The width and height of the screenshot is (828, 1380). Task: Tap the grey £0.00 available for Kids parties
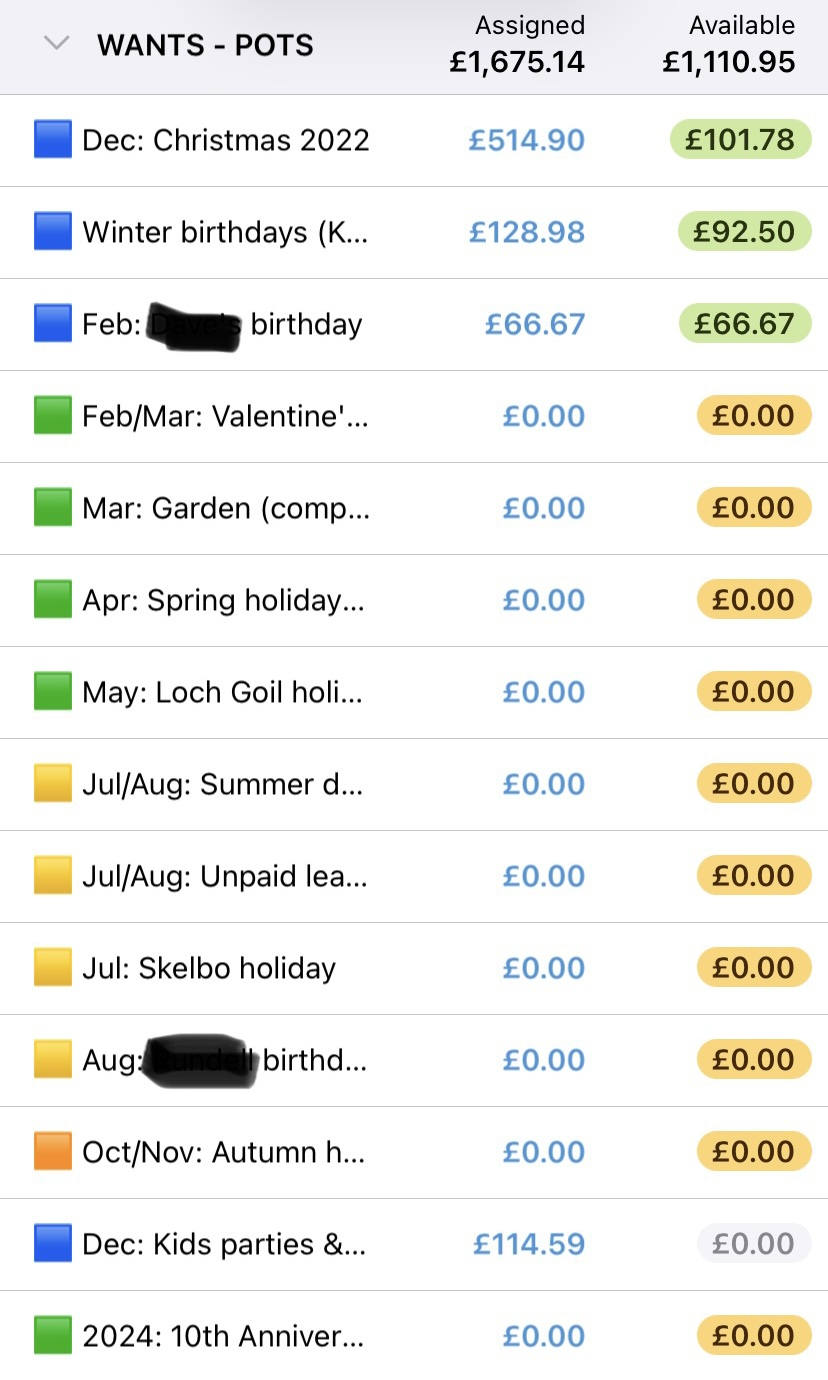pyautogui.click(x=754, y=1244)
